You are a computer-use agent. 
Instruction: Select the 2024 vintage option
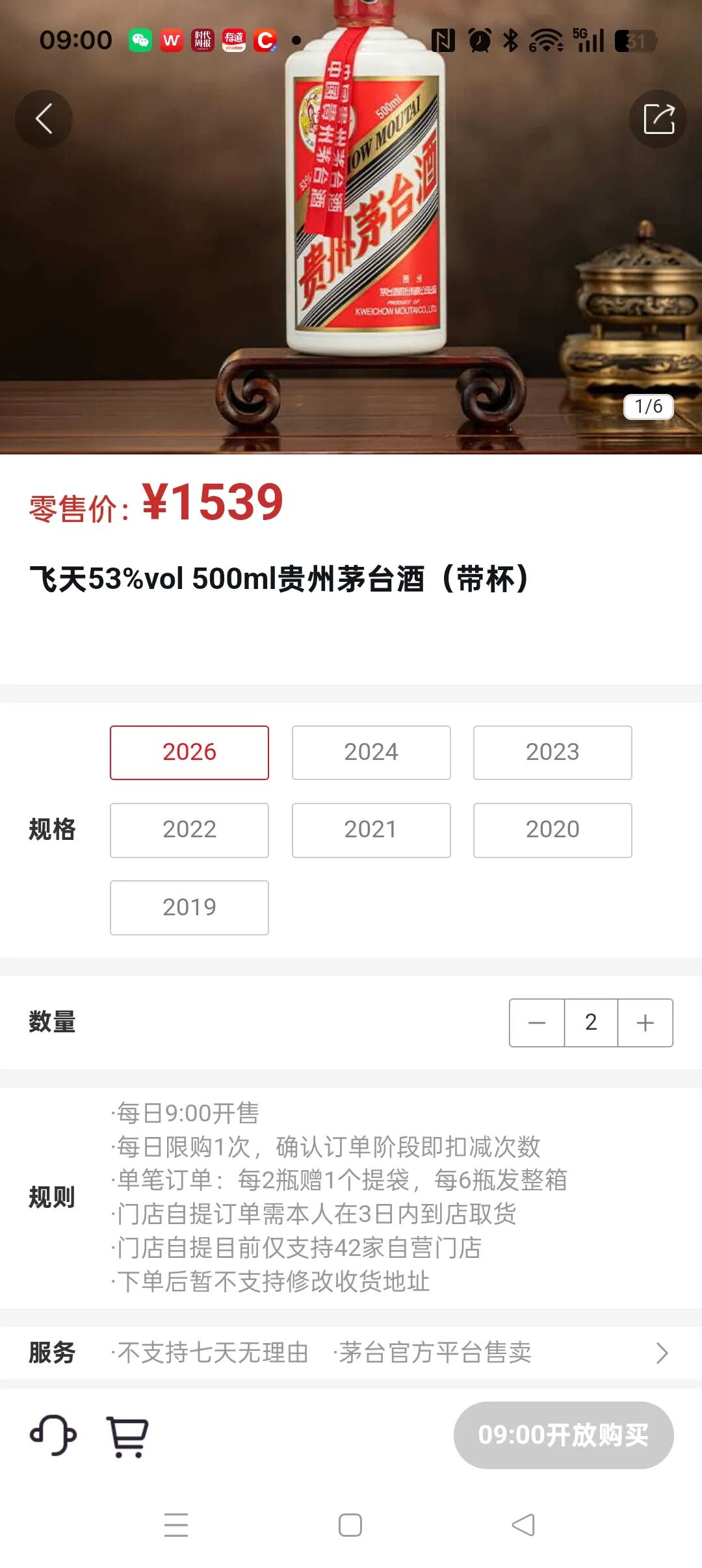[x=370, y=751]
